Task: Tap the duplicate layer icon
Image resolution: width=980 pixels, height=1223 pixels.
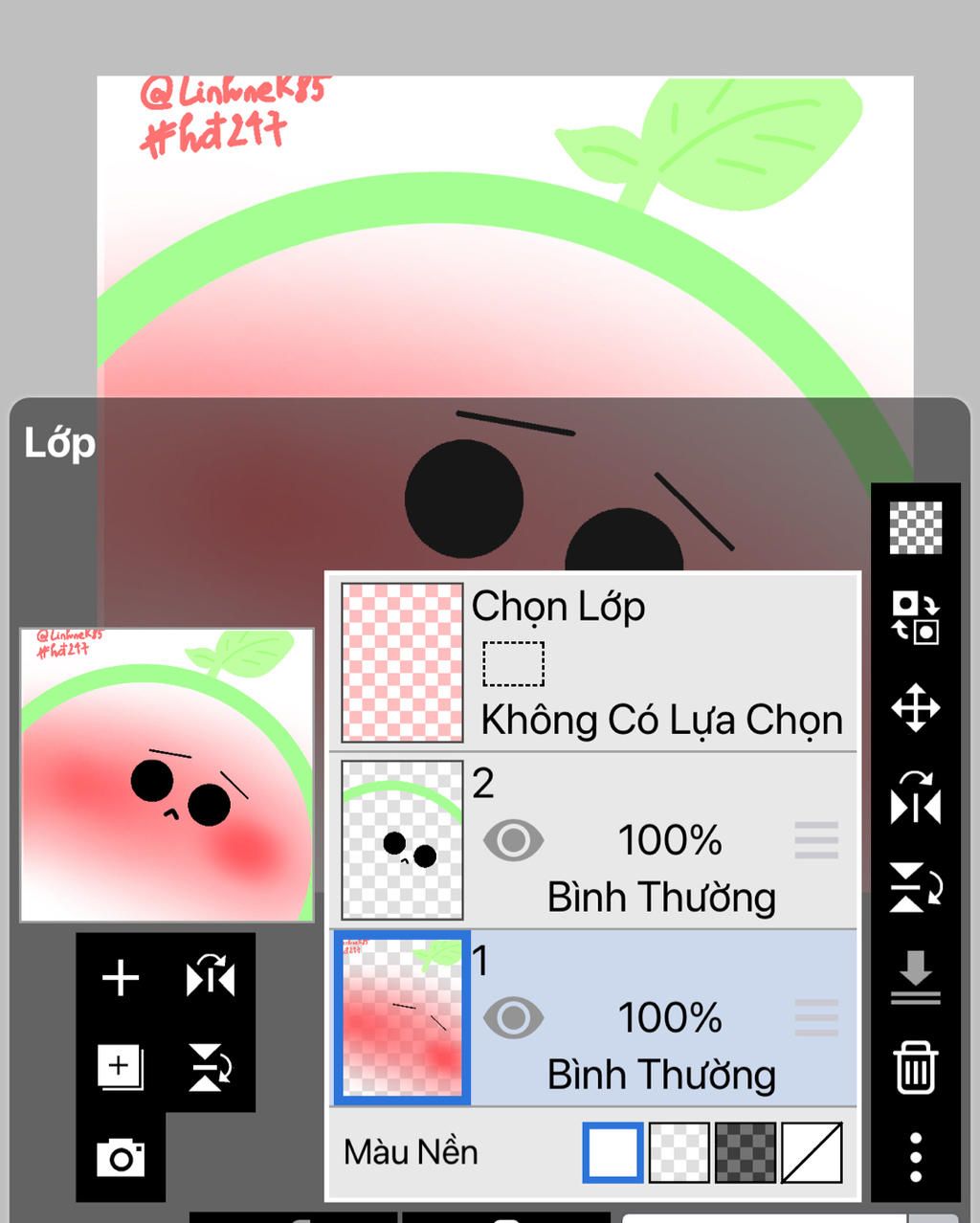Action: pyautogui.click(x=120, y=1067)
